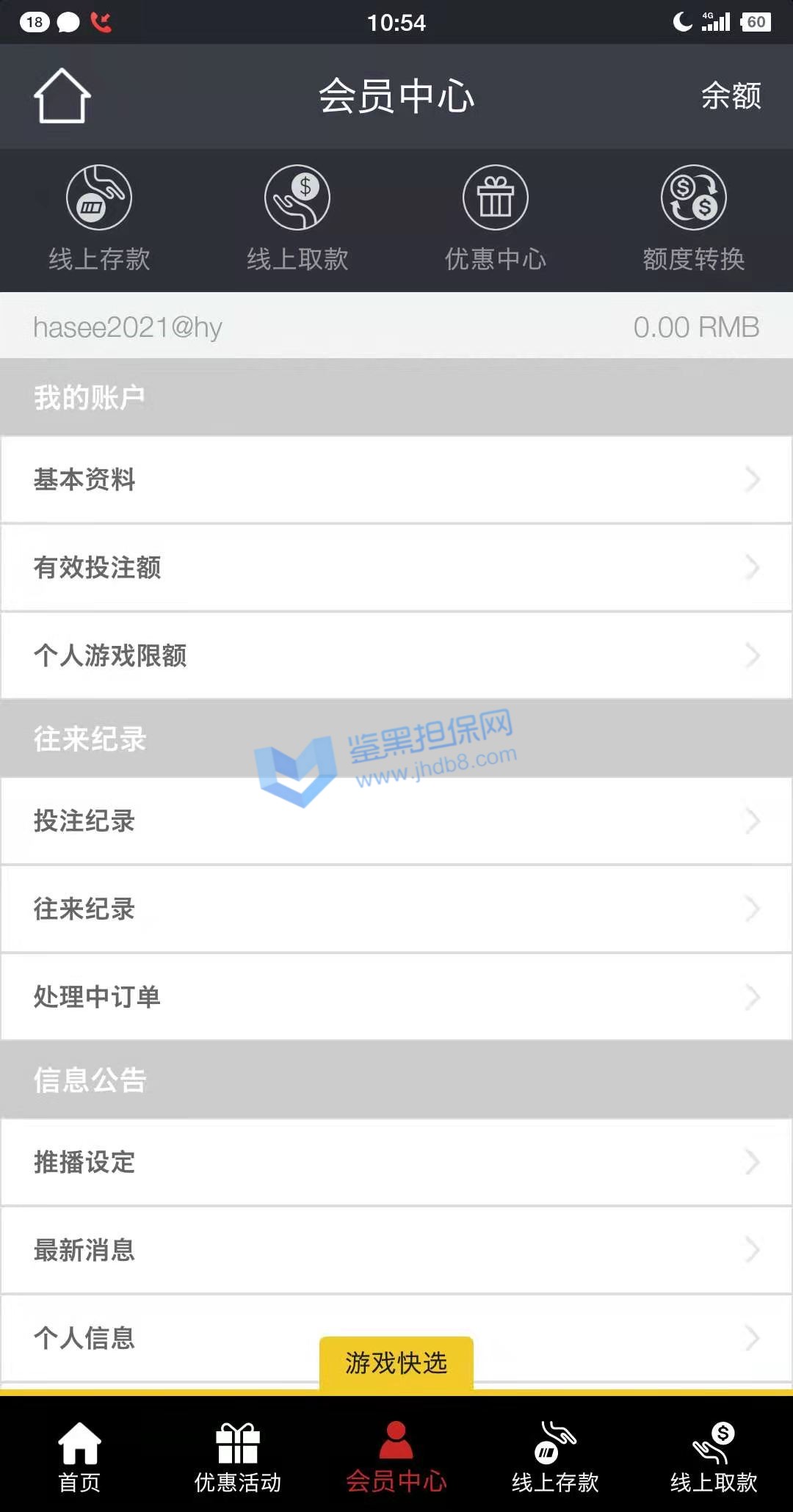
Task: Open 个人游戏限额 row
Action: pyautogui.click(x=396, y=655)
